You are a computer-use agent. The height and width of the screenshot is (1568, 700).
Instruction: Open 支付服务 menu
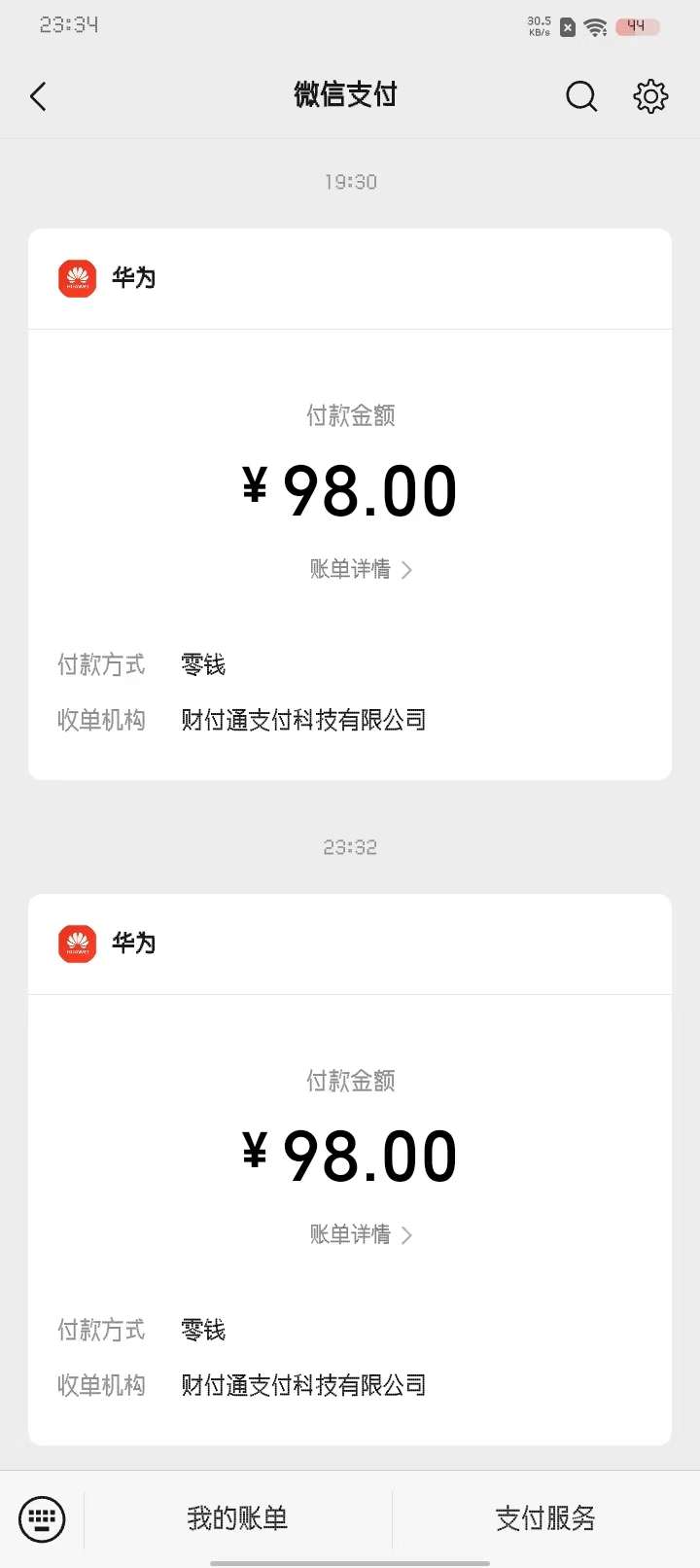click(545, 1518)
